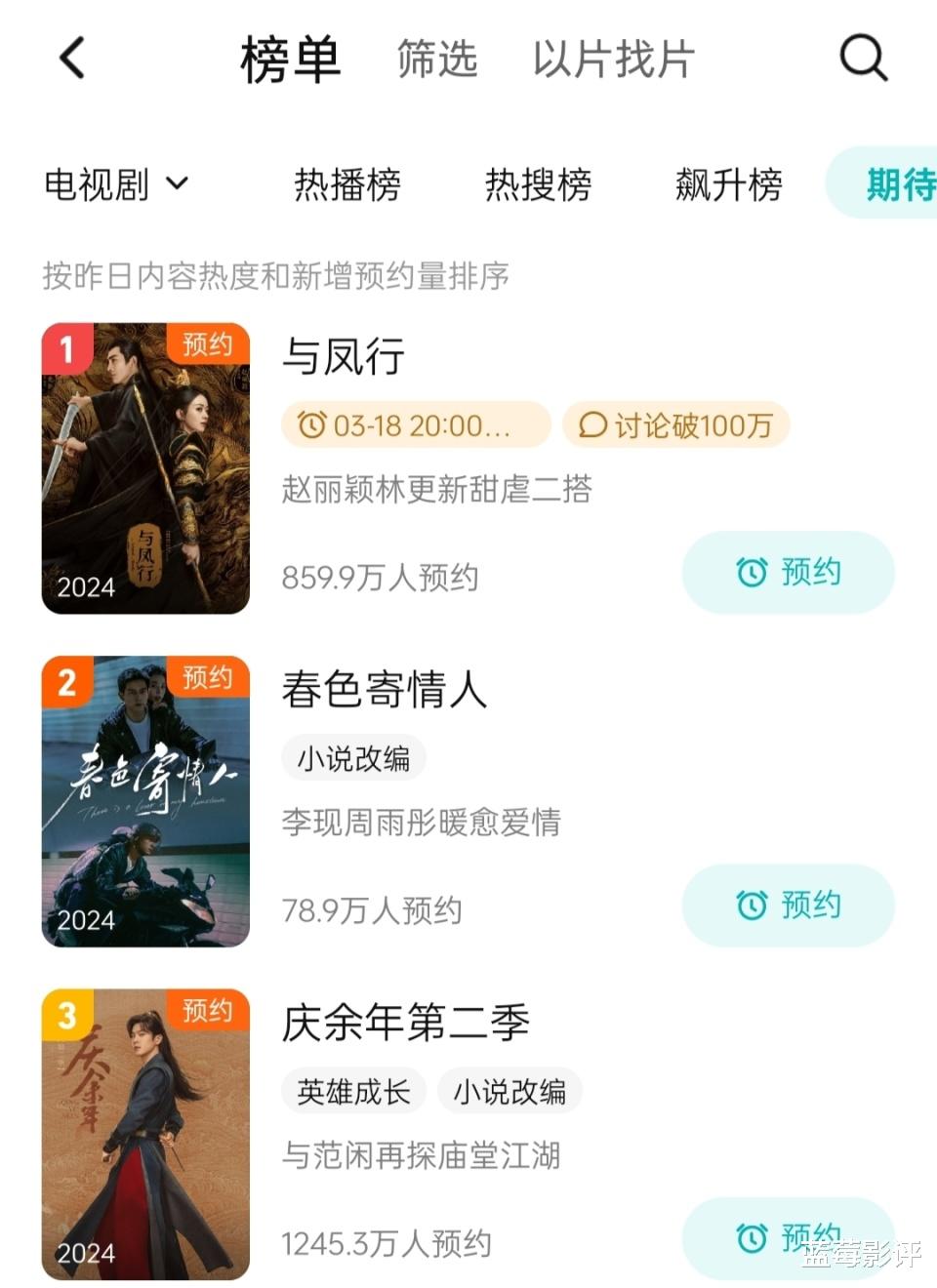Switch to the 热播榜 tab
937x1288 pixels.
tap(348, 186)
